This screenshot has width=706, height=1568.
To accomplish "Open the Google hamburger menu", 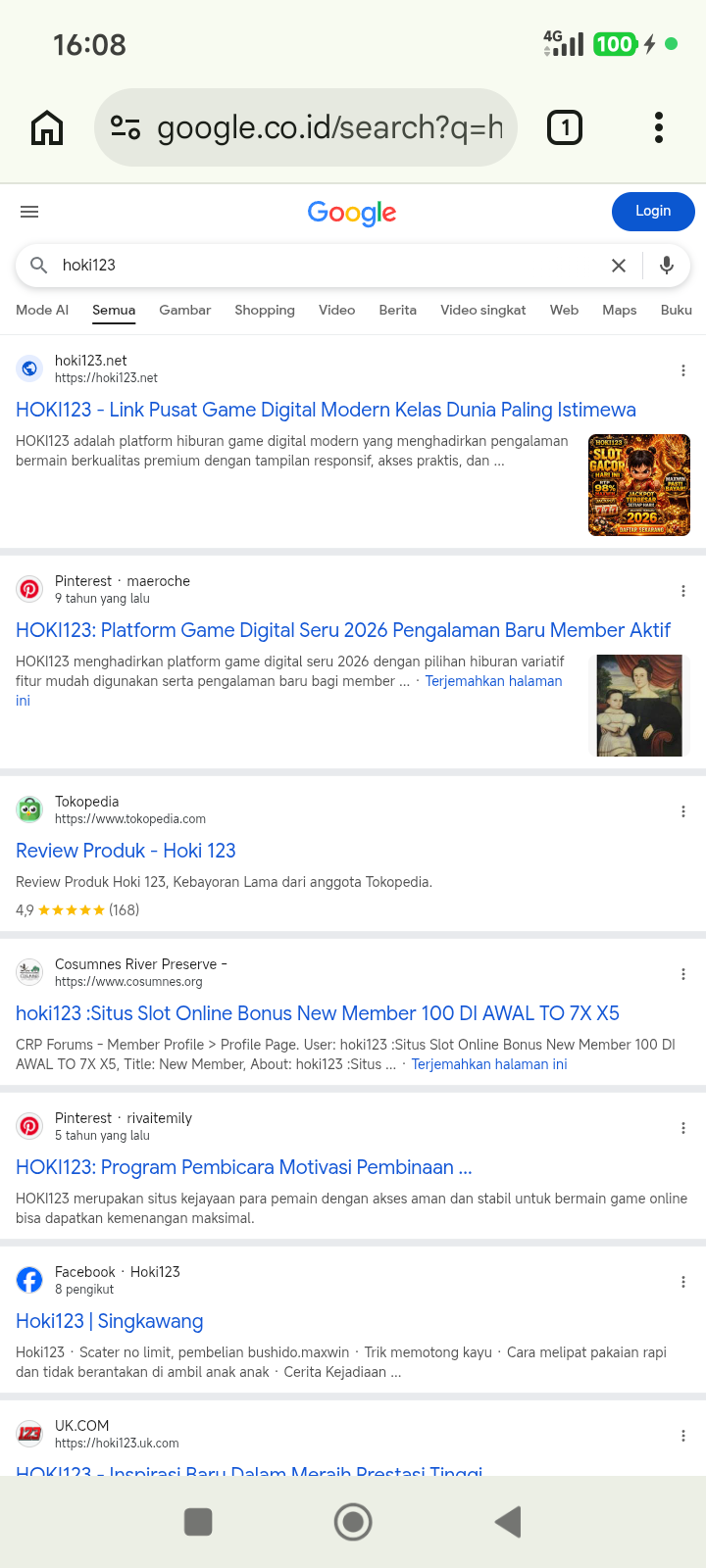I will click(29, 212).
